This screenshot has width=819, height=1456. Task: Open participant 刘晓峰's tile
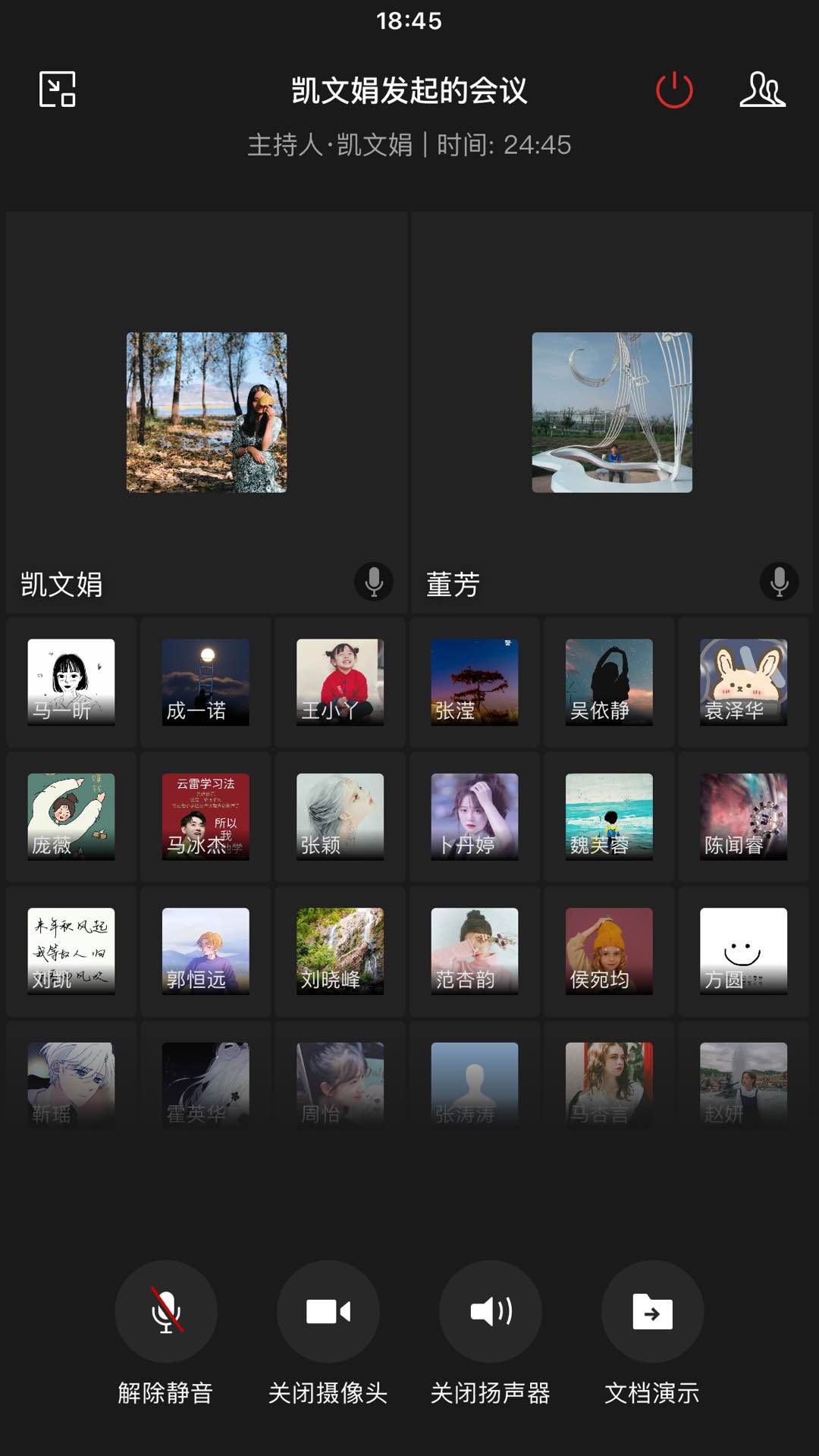click(340, 951)
